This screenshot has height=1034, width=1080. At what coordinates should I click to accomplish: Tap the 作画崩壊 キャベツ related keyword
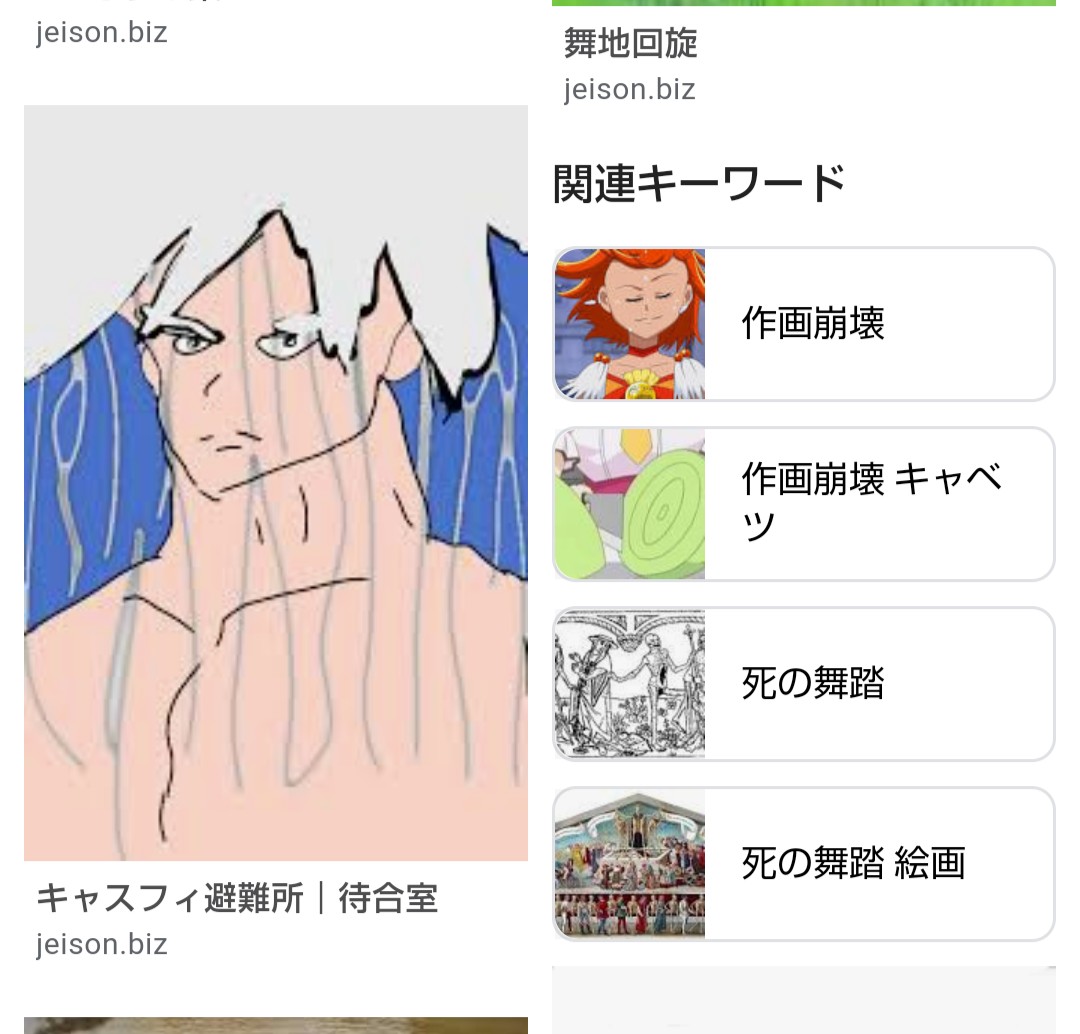pyautogui.click(x=803, y=504)
